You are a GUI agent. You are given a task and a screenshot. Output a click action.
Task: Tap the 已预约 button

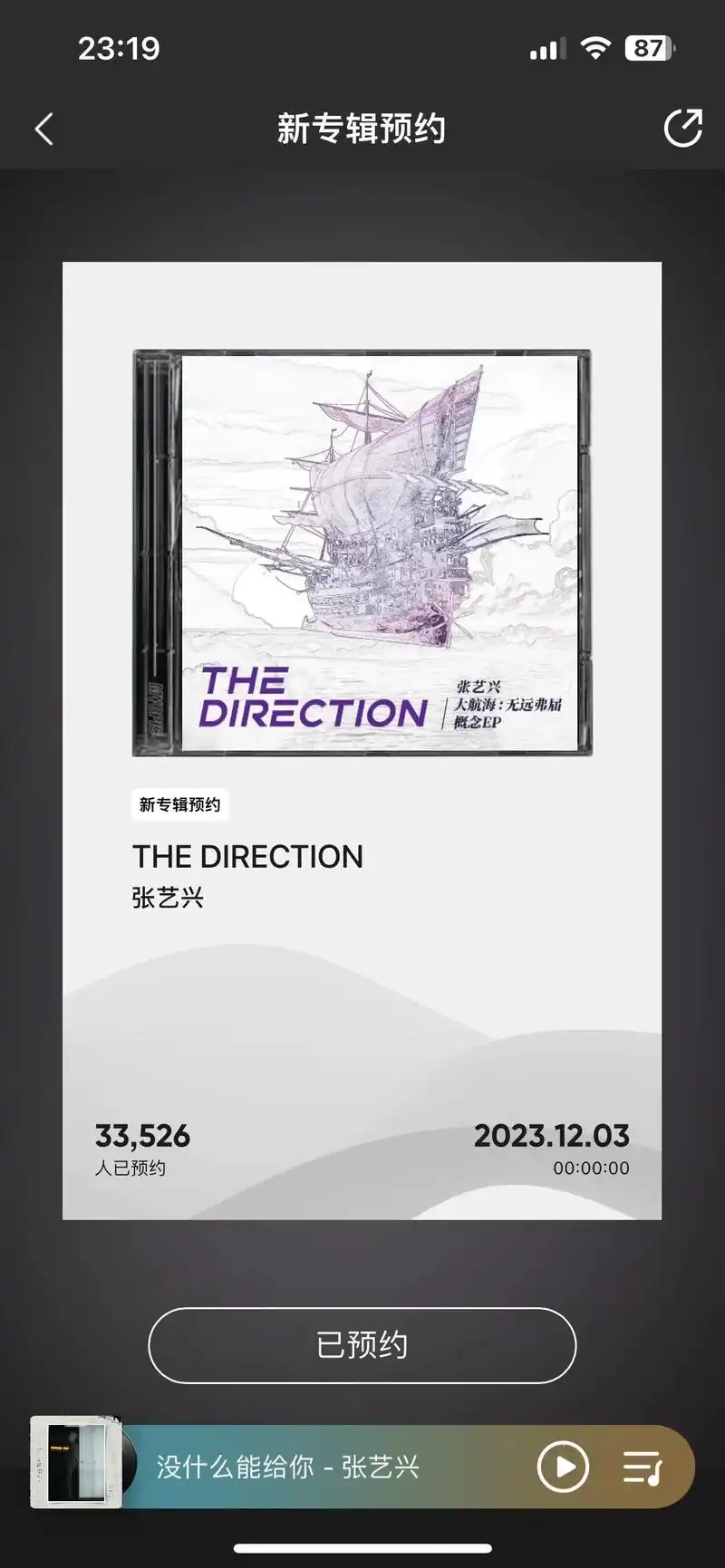pyautogui.click(x=362, y=1345)
